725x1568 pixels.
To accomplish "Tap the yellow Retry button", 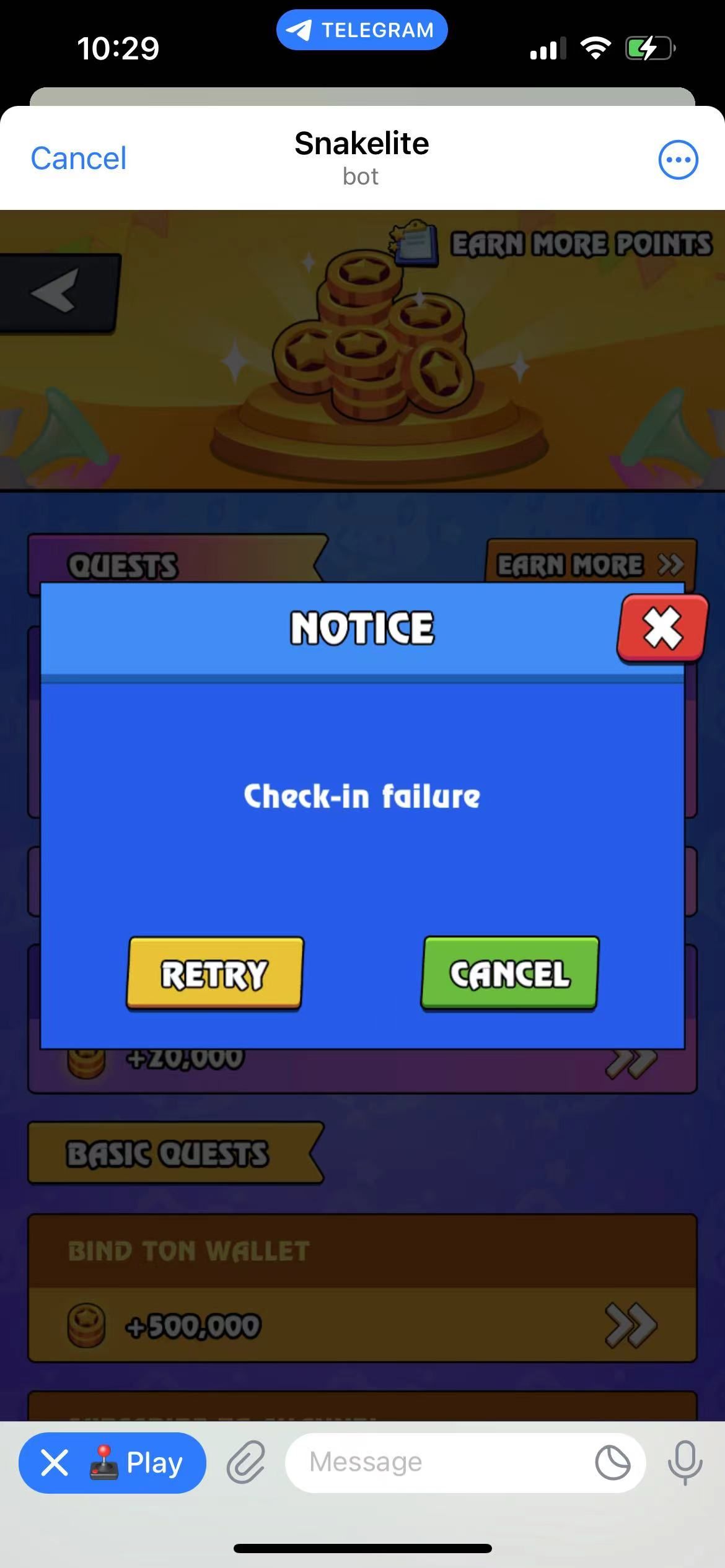I will (214, 973).
